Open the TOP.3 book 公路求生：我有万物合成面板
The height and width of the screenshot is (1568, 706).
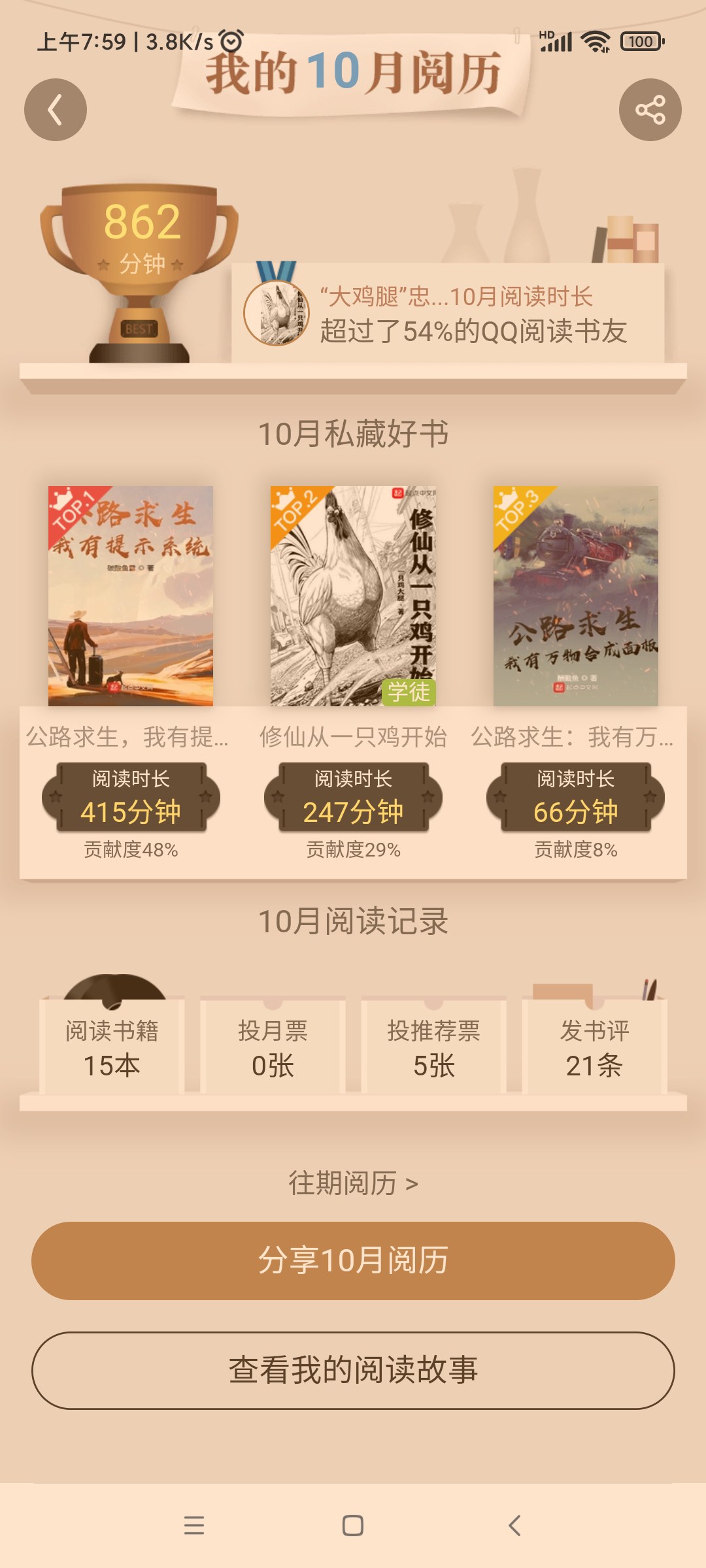tap(575, 596)
